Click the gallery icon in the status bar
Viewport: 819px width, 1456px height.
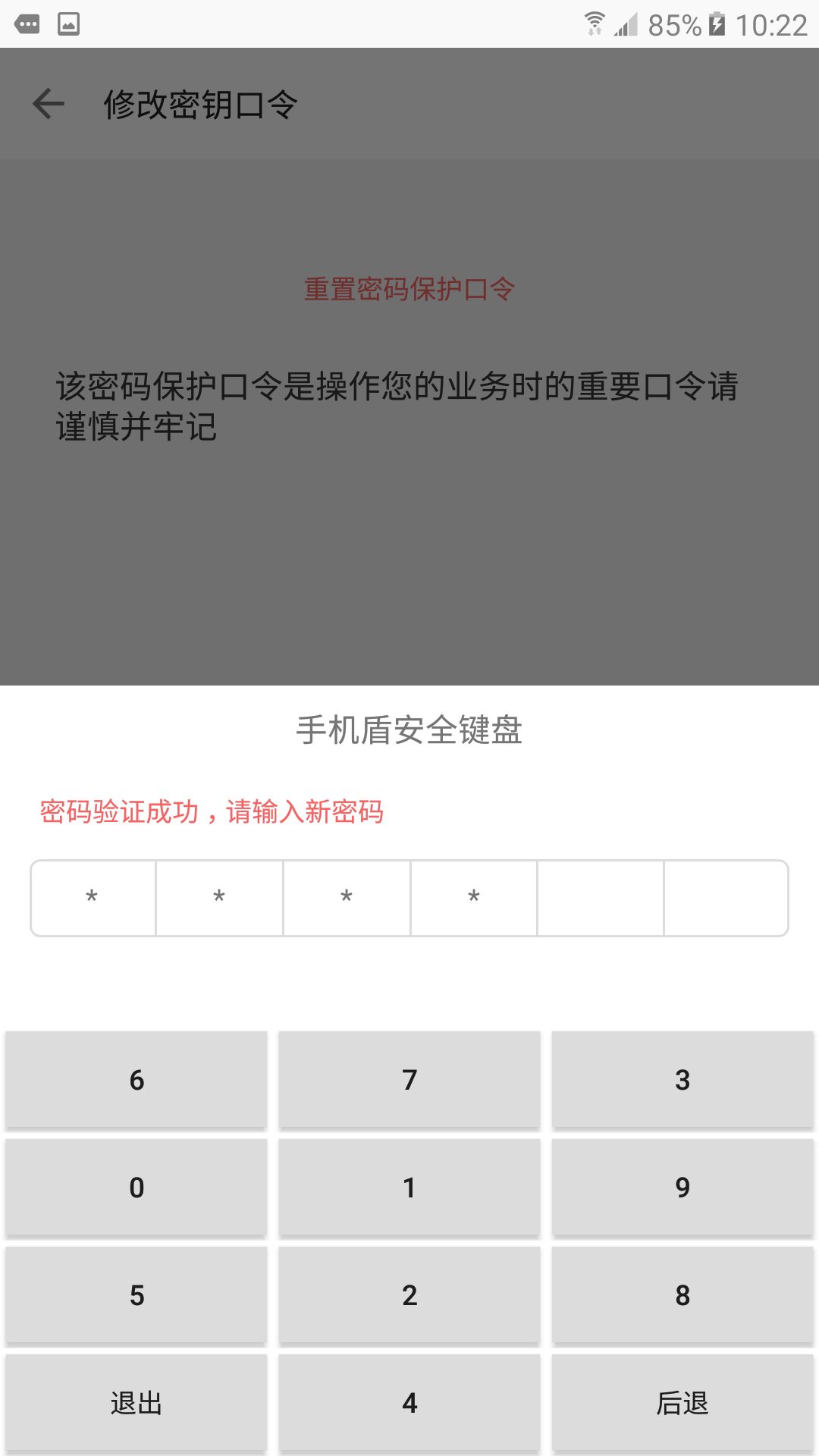(x=68, y=23)
